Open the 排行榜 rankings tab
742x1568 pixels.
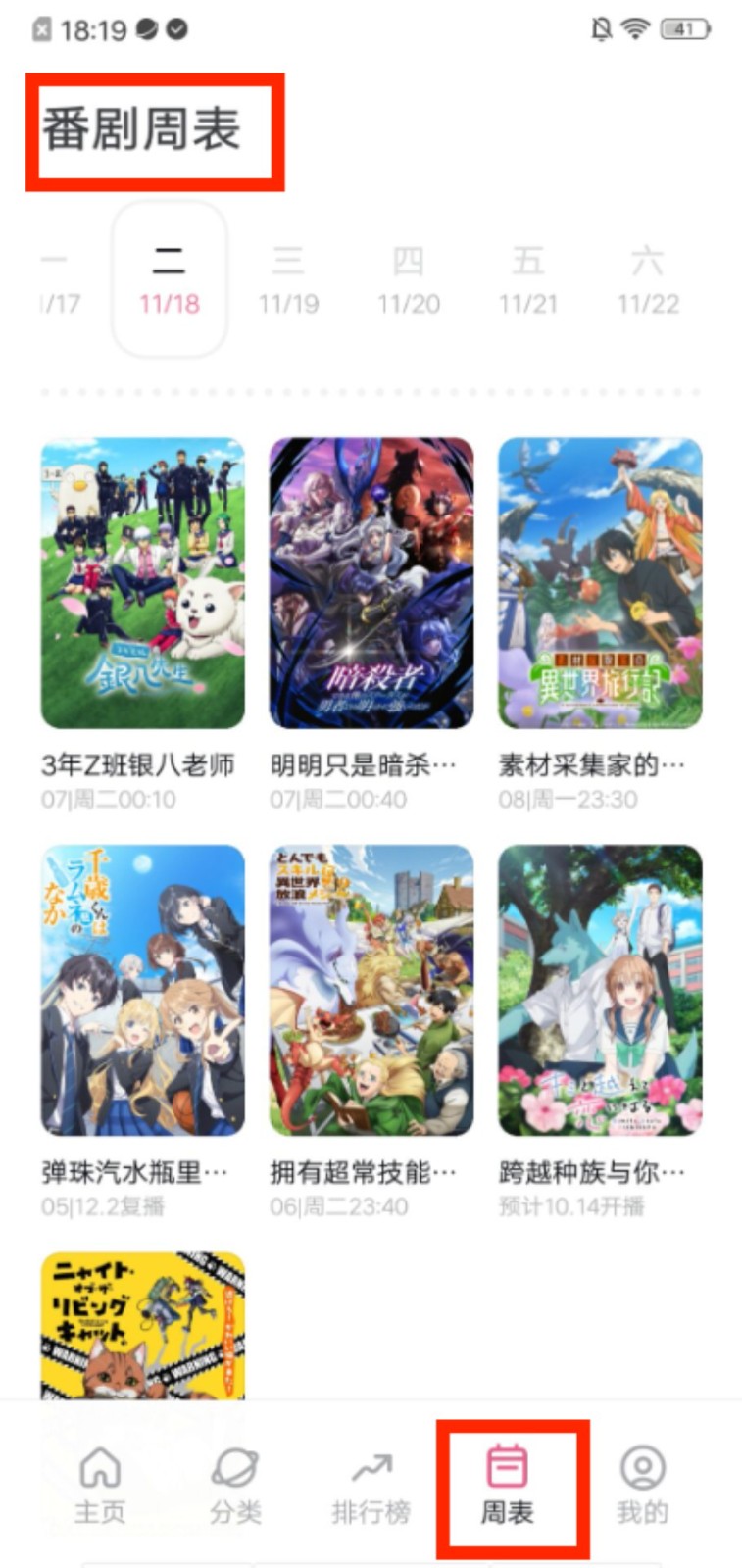(x=371, y=1486)
